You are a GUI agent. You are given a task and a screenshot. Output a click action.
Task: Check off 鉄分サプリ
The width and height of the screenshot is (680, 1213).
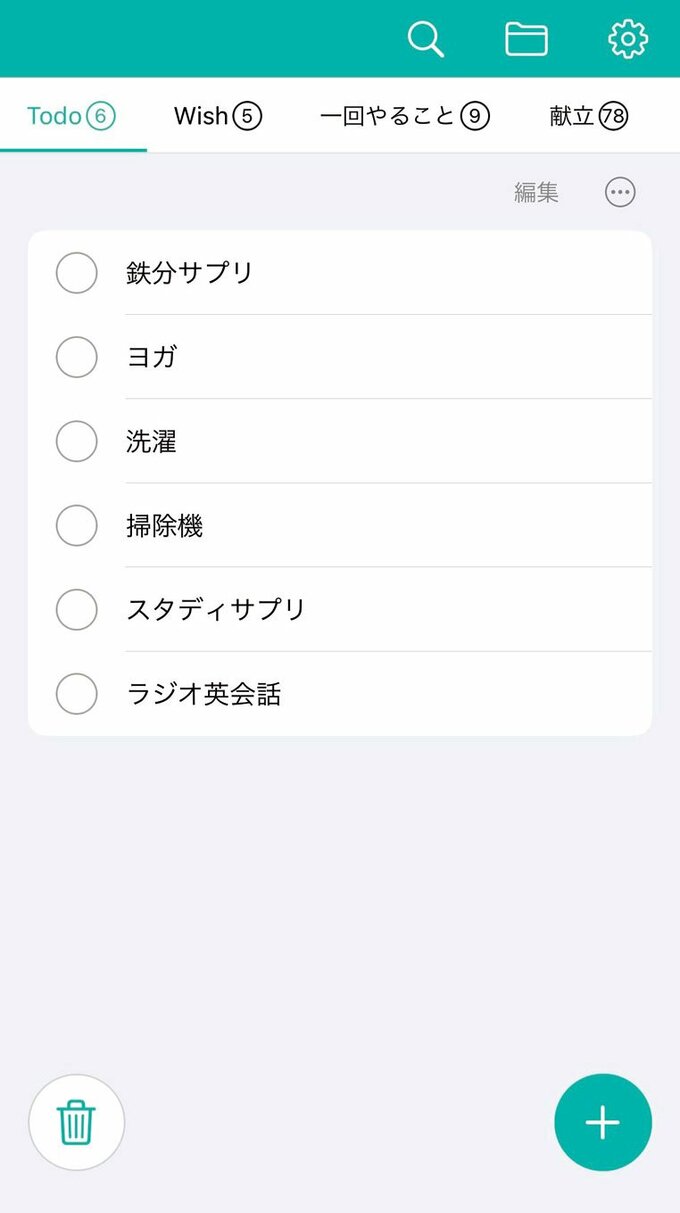76,273
